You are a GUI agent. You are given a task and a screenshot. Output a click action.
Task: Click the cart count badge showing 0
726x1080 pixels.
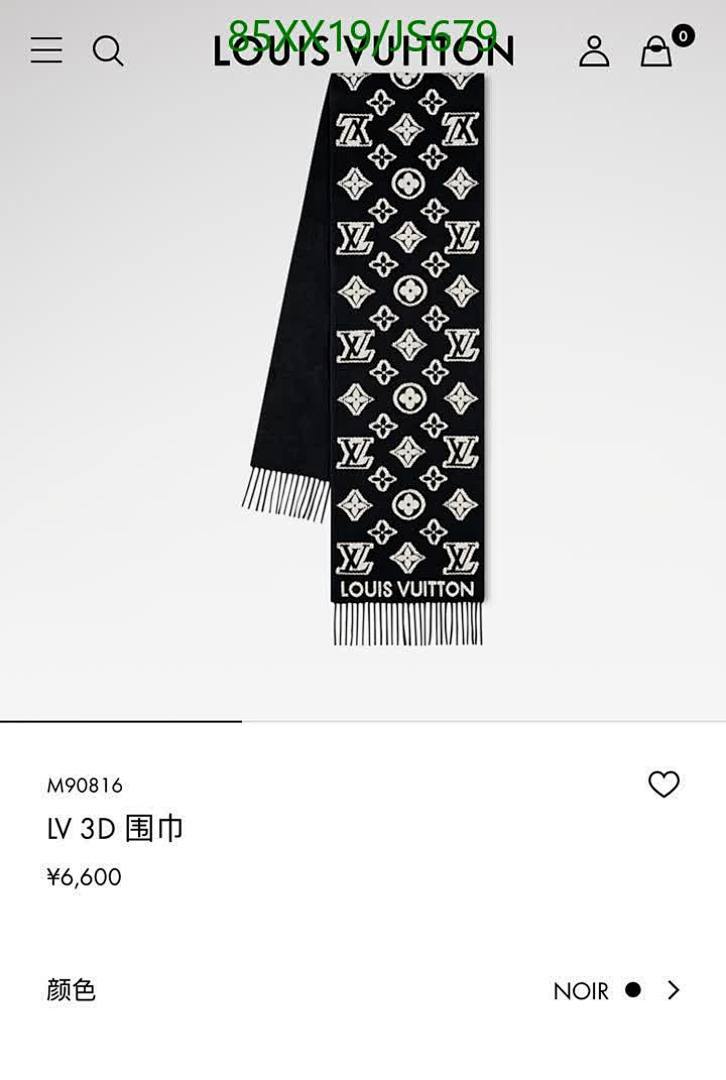coord(682,34)
